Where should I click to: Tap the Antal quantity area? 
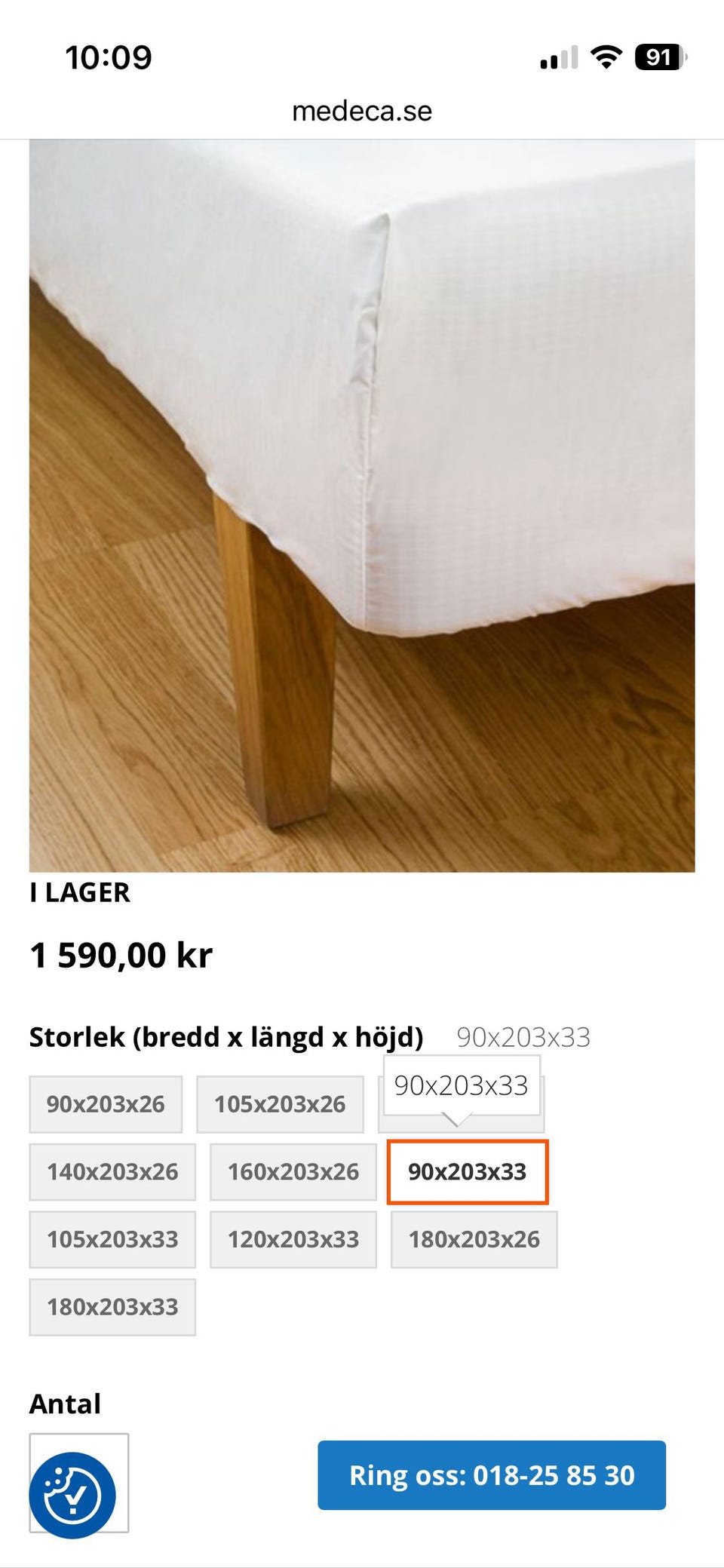click(x=65, y=1404)
